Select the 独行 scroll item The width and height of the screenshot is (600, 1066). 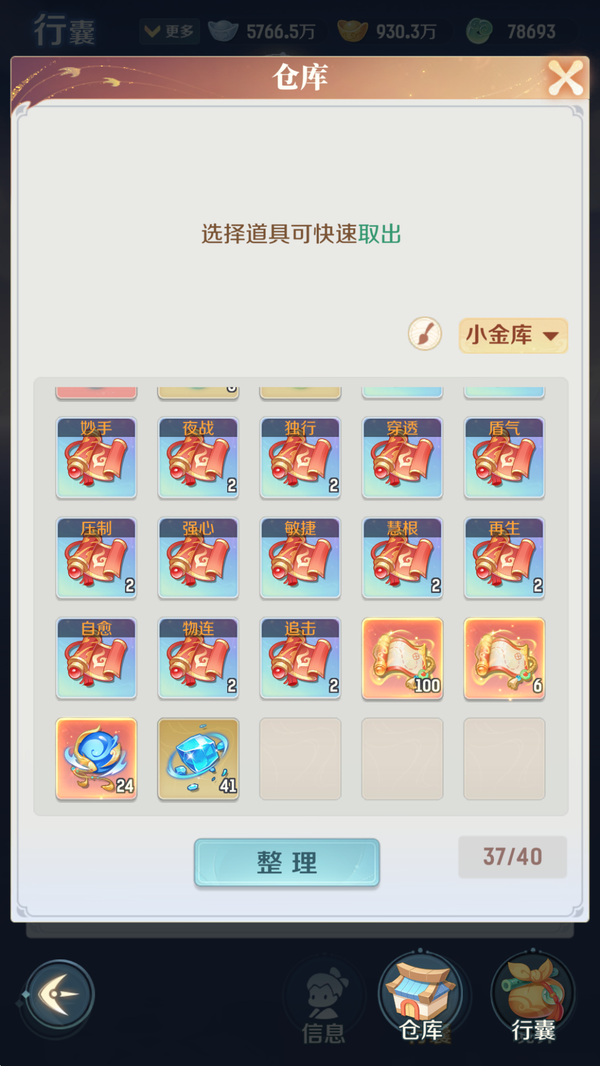(x=300, y=458)
